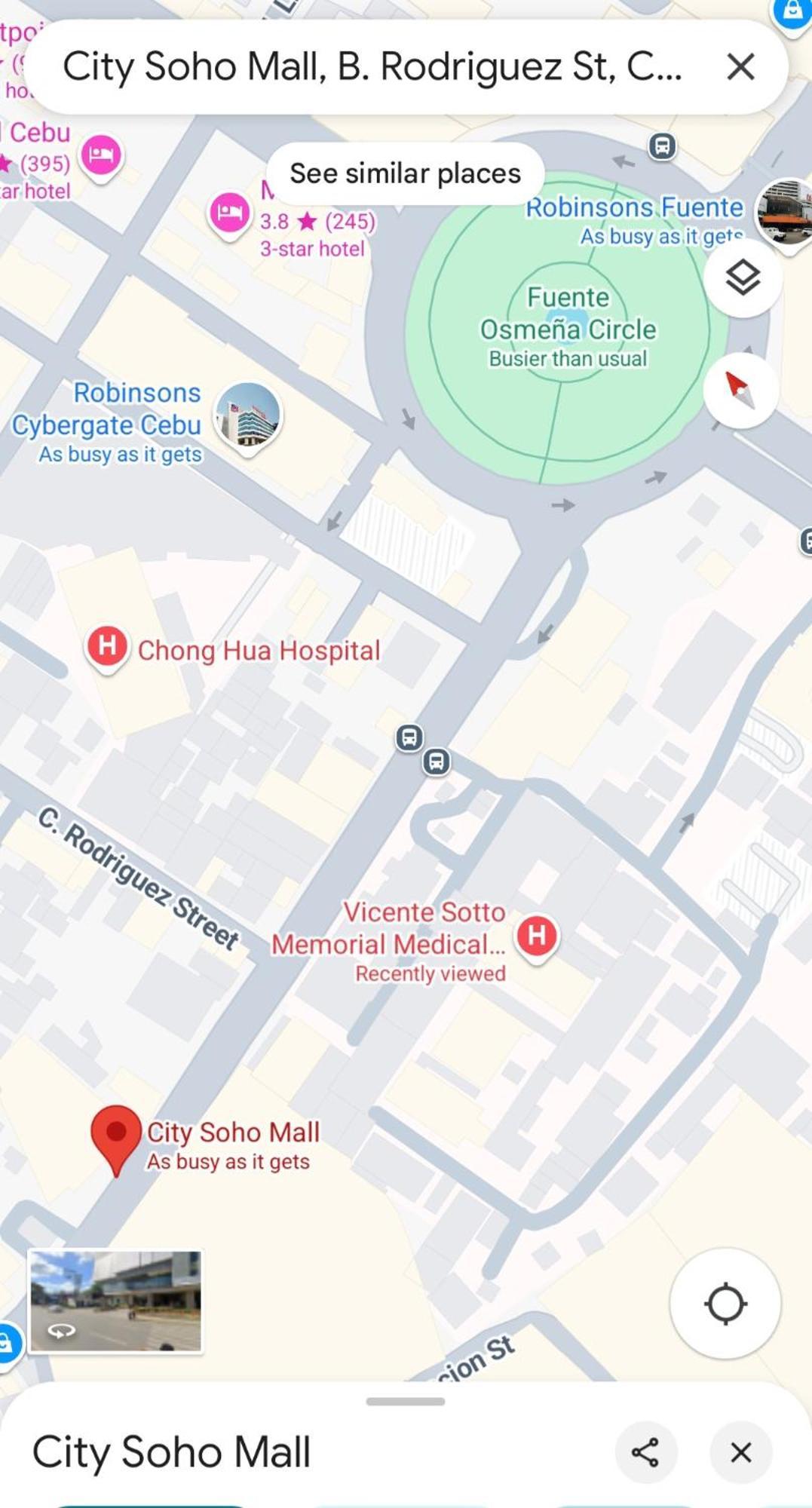
Task: Share City Soho Mall
Action: pyautogui.click(x=645, y=1452)
